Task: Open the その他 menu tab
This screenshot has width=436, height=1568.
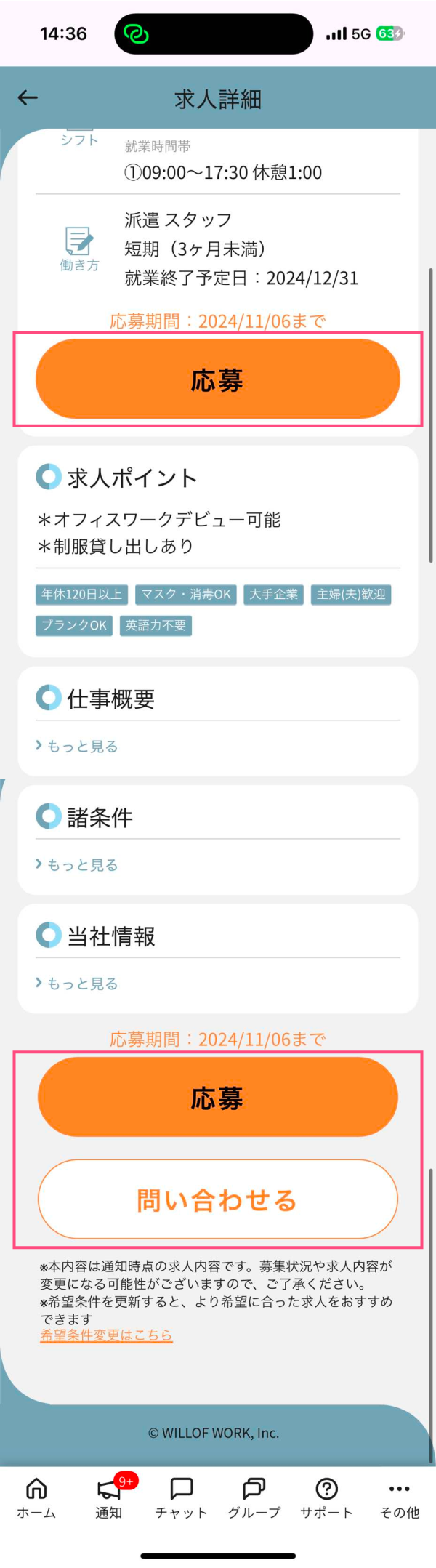Action: pos(399,1499)
